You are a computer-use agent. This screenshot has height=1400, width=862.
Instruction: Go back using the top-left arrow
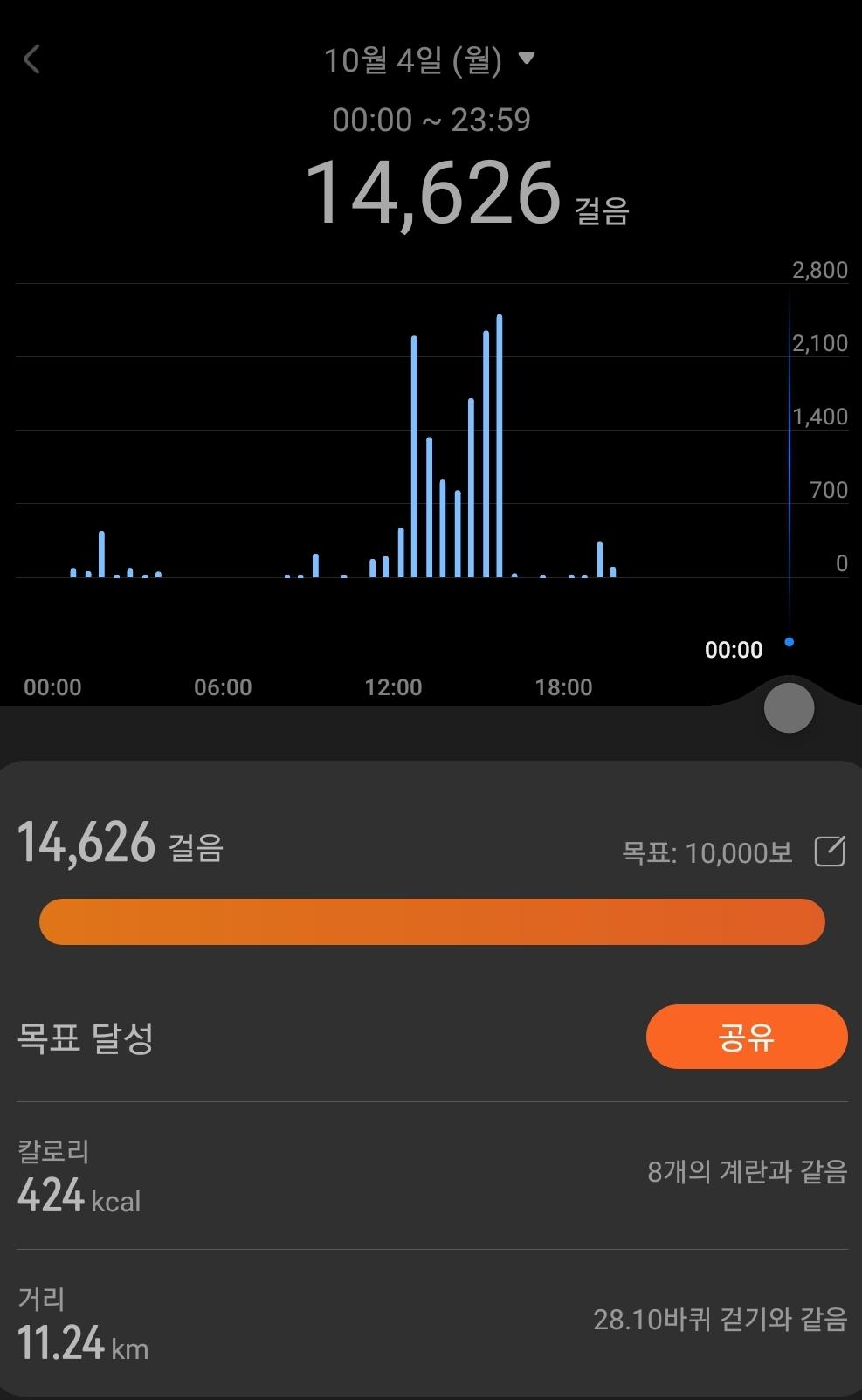32,60
